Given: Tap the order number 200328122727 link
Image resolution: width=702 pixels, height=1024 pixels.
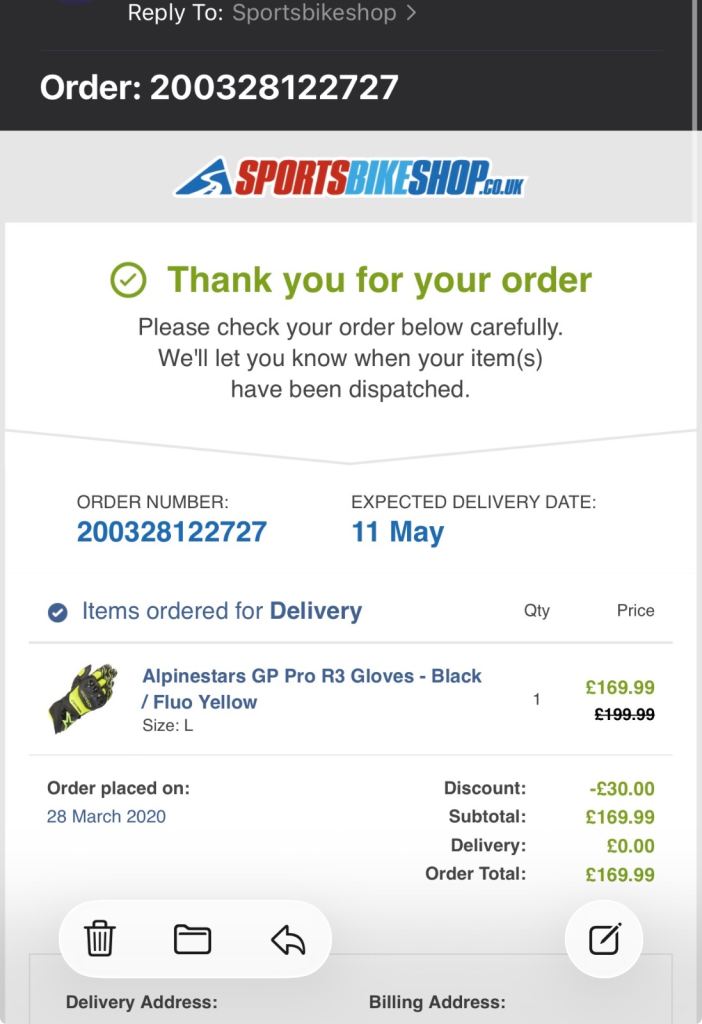Looking at the screenshot, I should click(172, 531).
